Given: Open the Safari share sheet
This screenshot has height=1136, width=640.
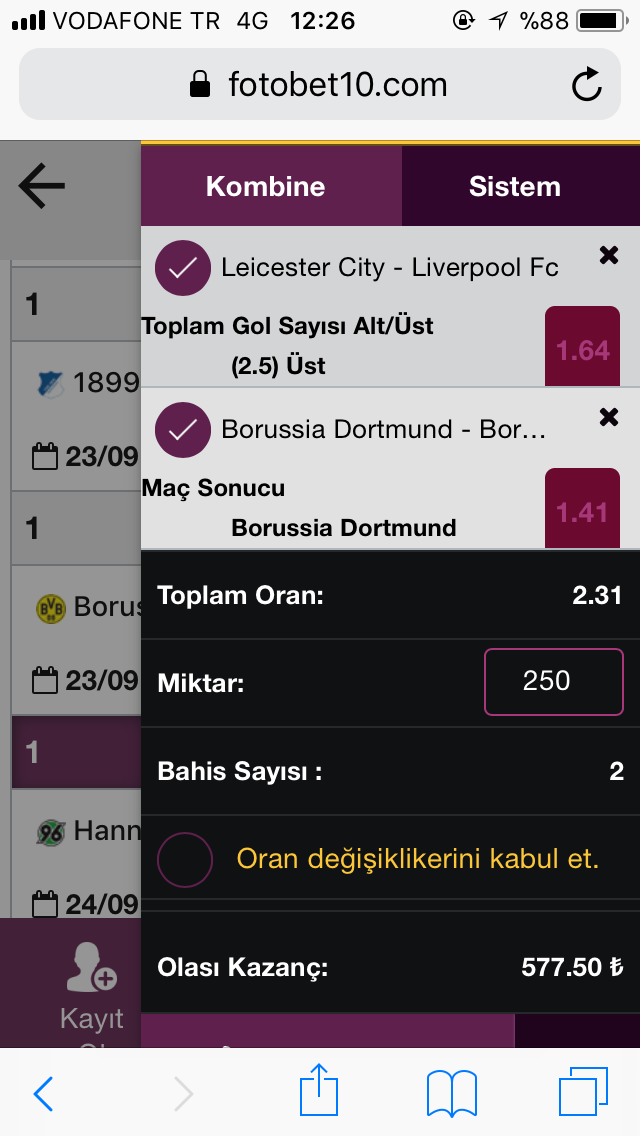Looking at the screenshot, I should [x=319, y=1092].
